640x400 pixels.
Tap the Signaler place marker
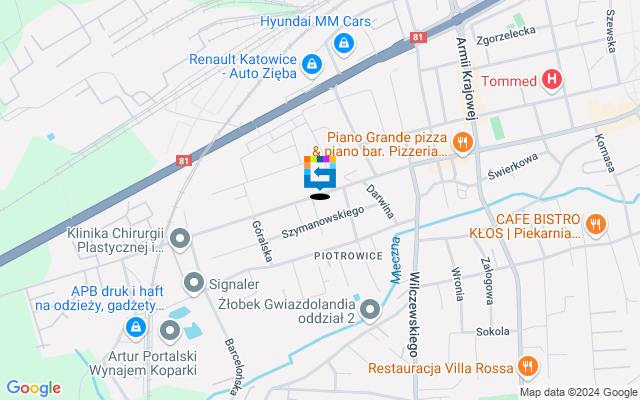(193, 282)
